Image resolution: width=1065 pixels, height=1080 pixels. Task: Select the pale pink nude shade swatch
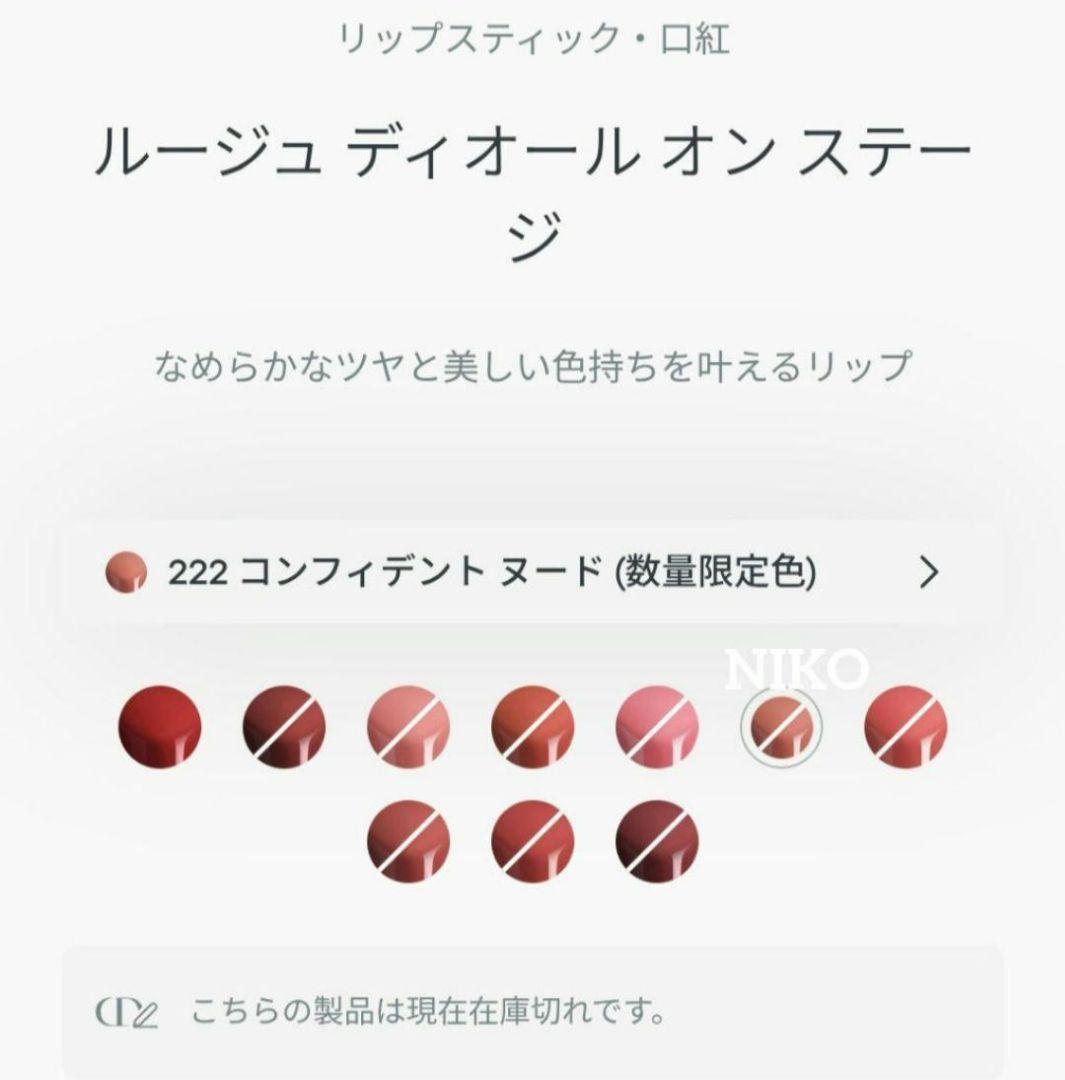click(x=410, y=730)
